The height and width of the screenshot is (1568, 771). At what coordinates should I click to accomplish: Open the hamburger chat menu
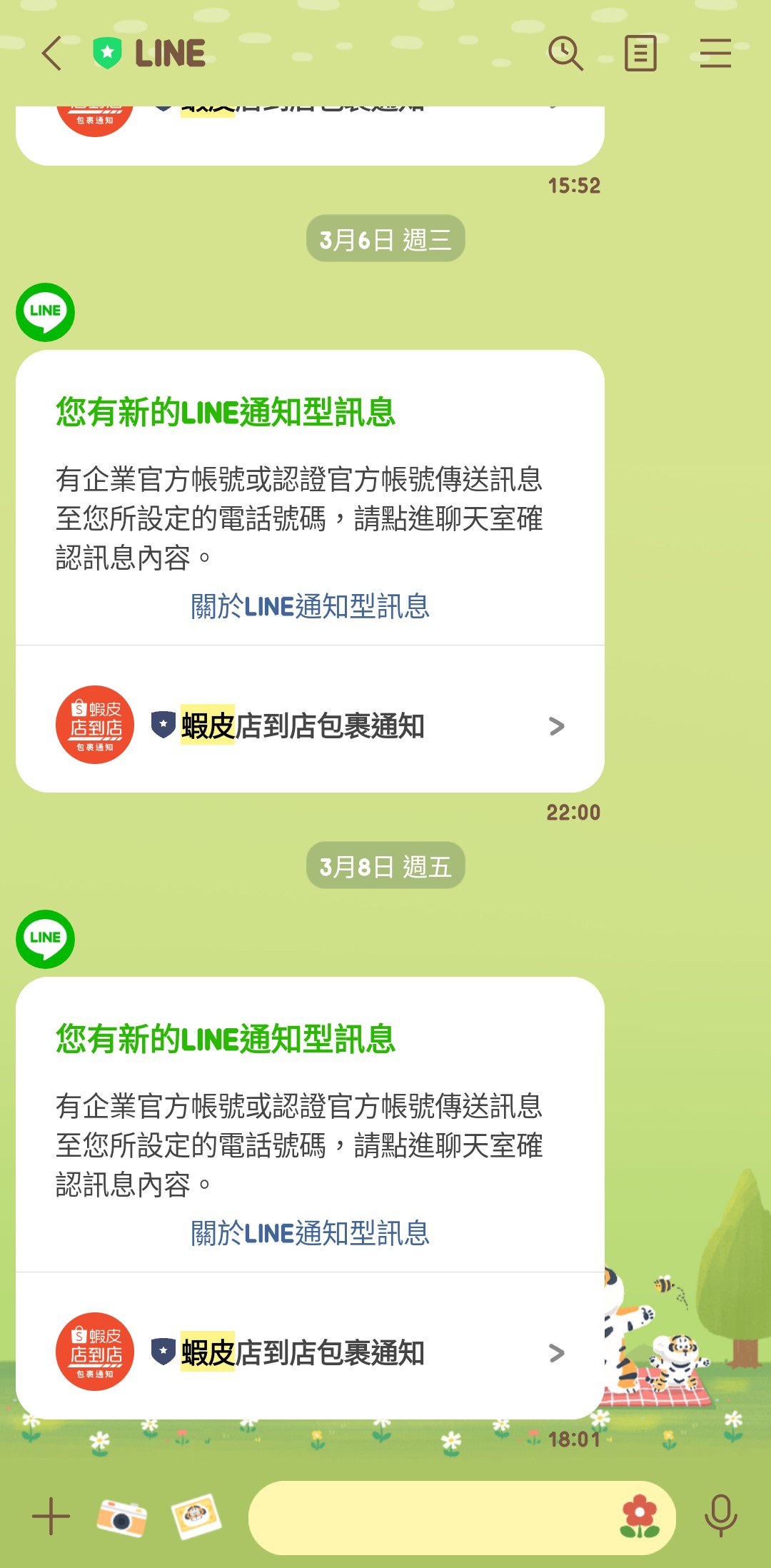pyautogui.click(x=715, y=54)
